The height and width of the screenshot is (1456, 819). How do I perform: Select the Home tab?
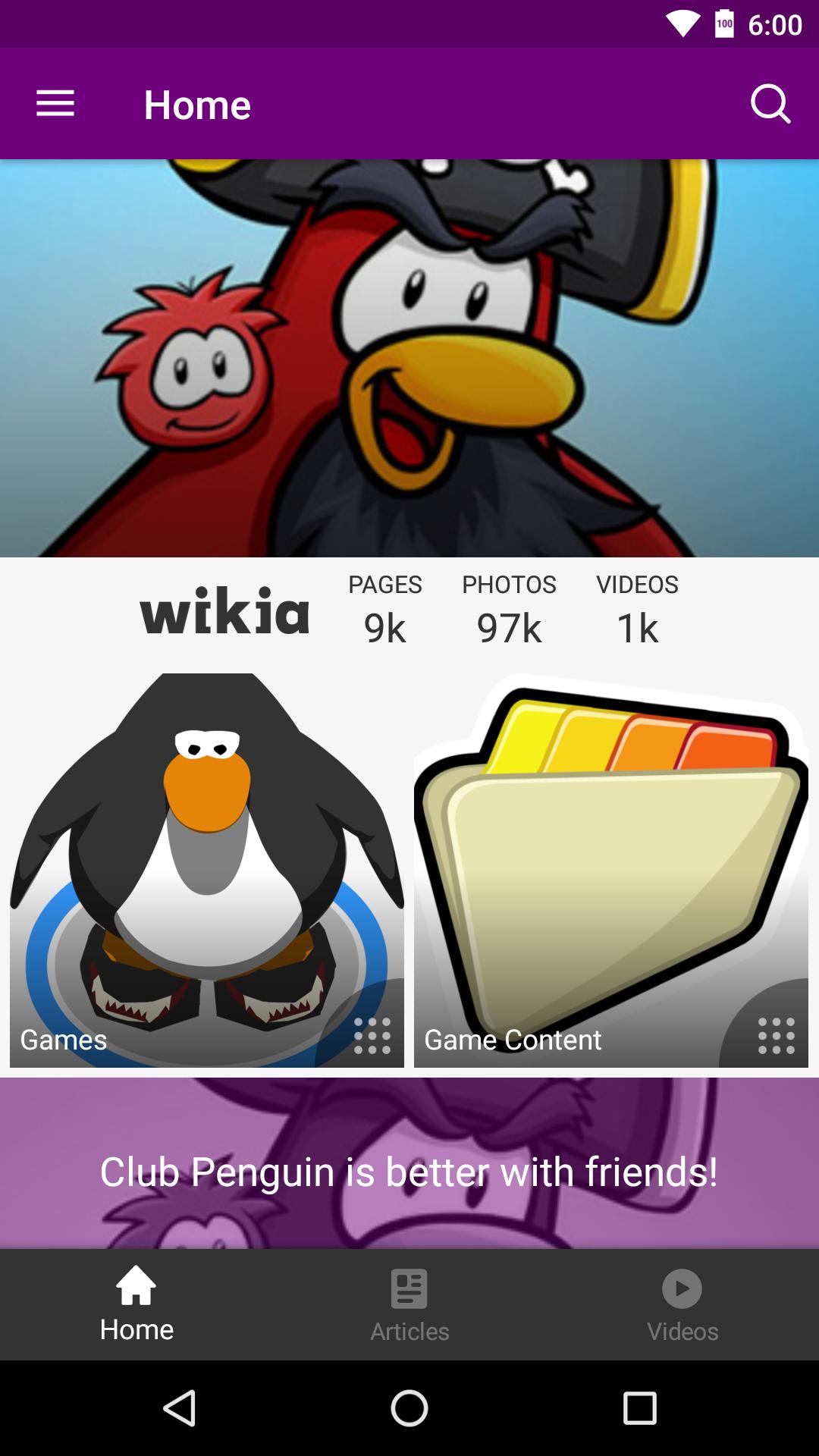click(x=136, y=1304)
